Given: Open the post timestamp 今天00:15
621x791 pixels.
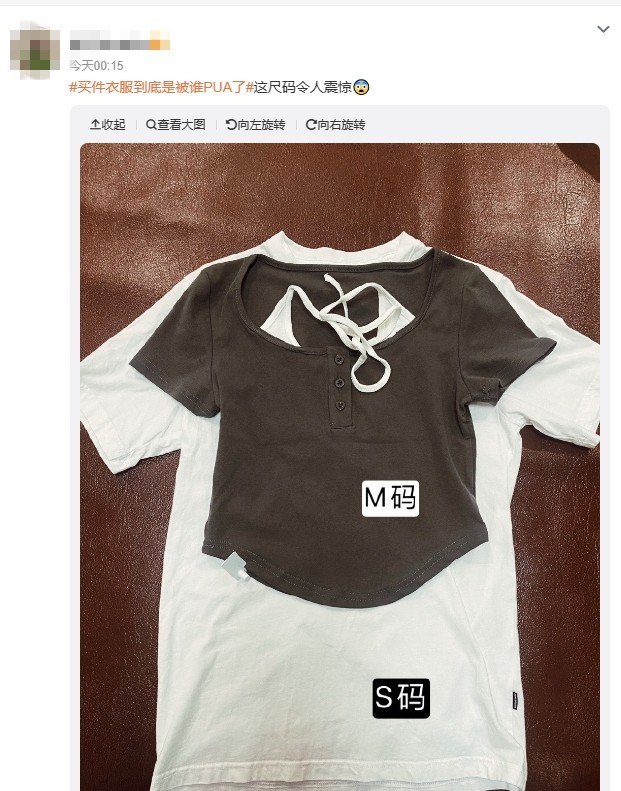Looking at the screenshot, I should pos(96,65).
